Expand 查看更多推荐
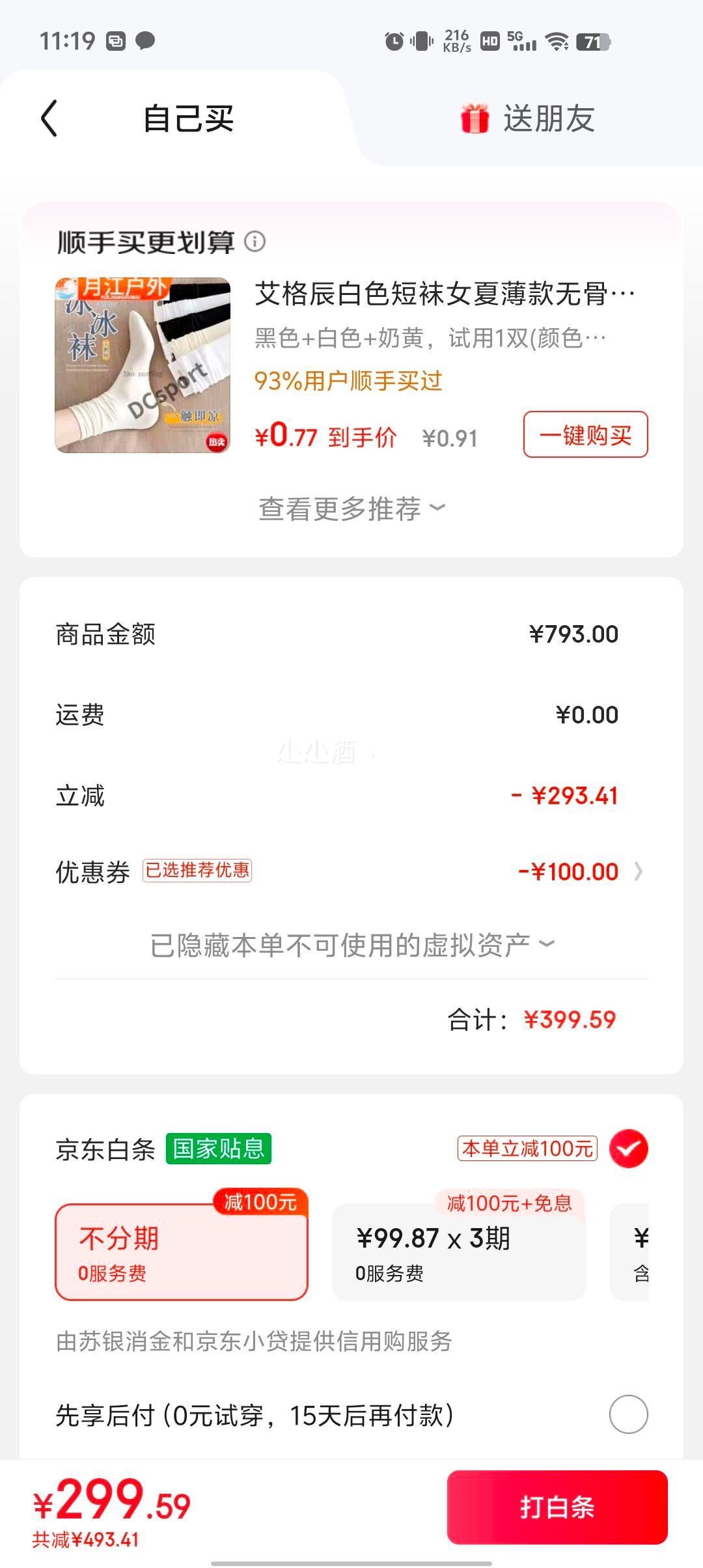The width and height of the screenshot is (703, 1568). click(351, 509)
